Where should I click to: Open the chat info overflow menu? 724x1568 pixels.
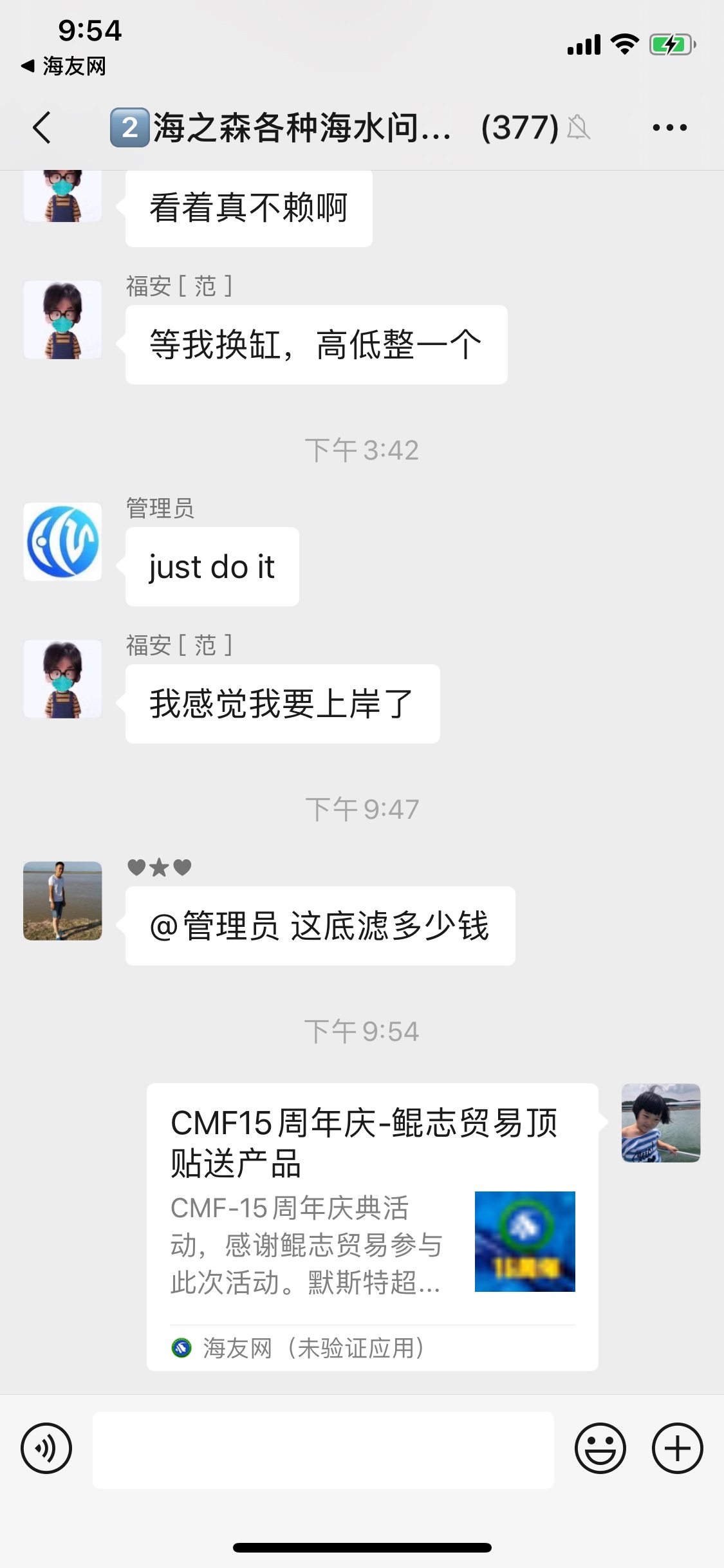point(669,127)
